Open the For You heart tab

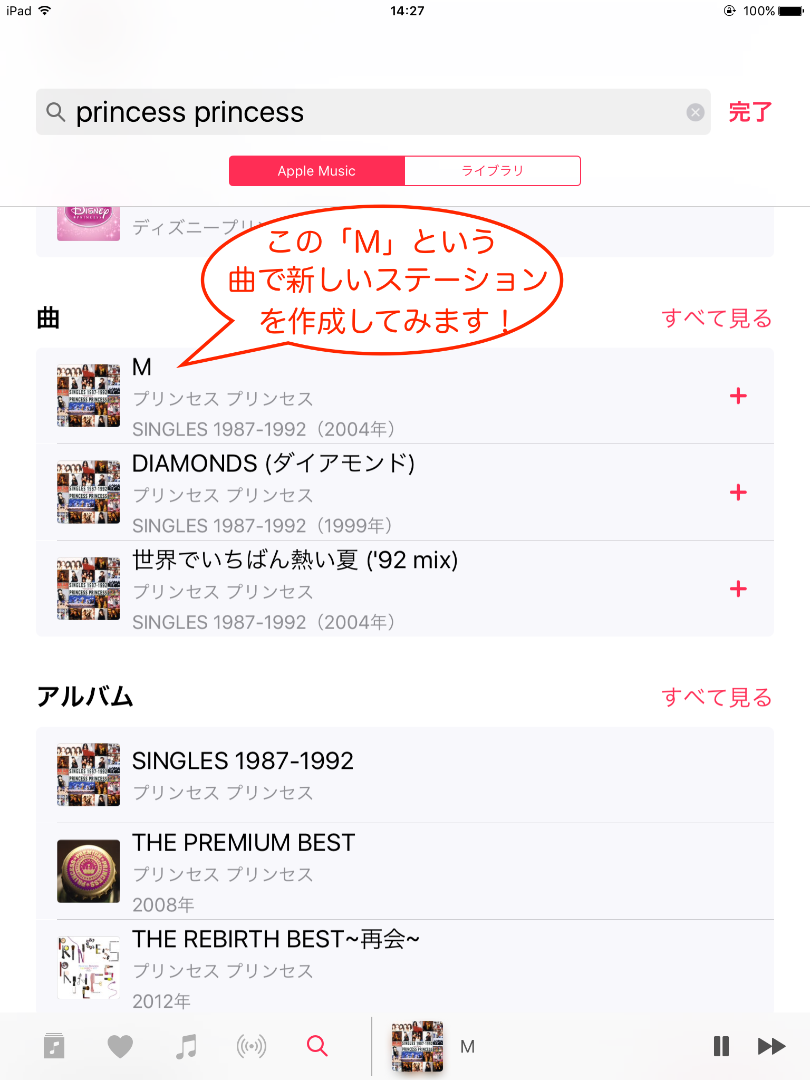[120, 1047]
